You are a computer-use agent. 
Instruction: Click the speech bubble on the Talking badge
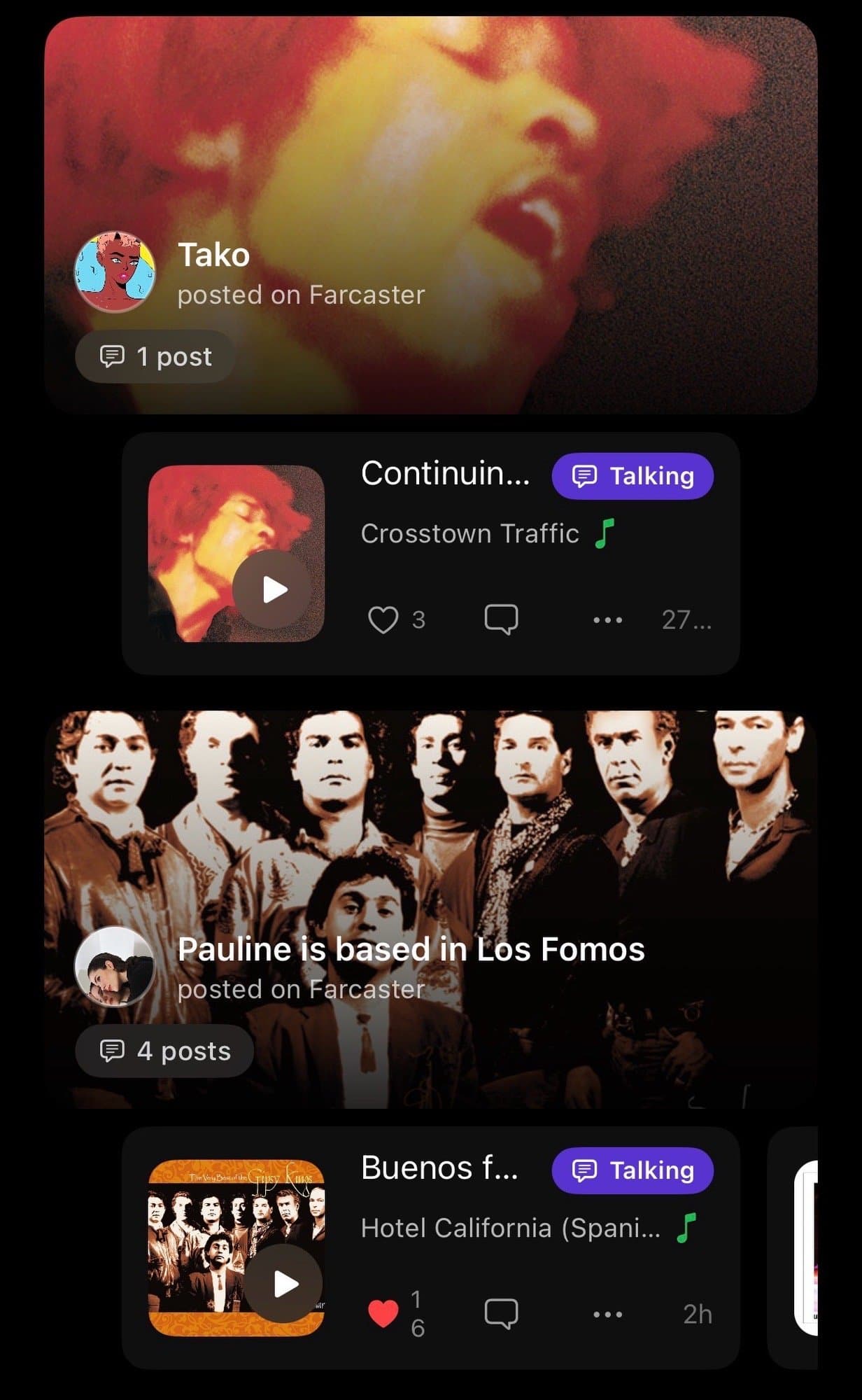[x=583, y=476]
